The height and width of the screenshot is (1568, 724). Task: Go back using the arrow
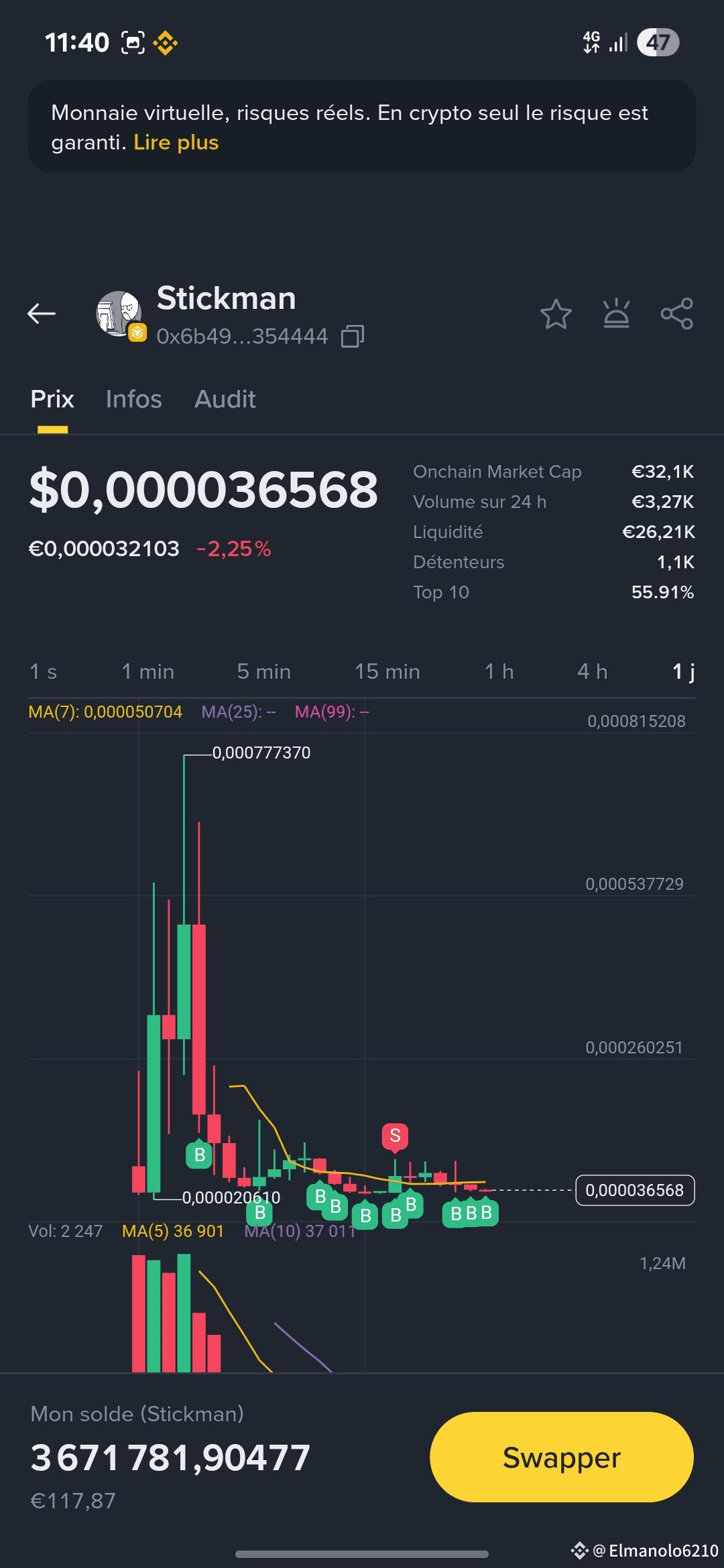(42, 314)
